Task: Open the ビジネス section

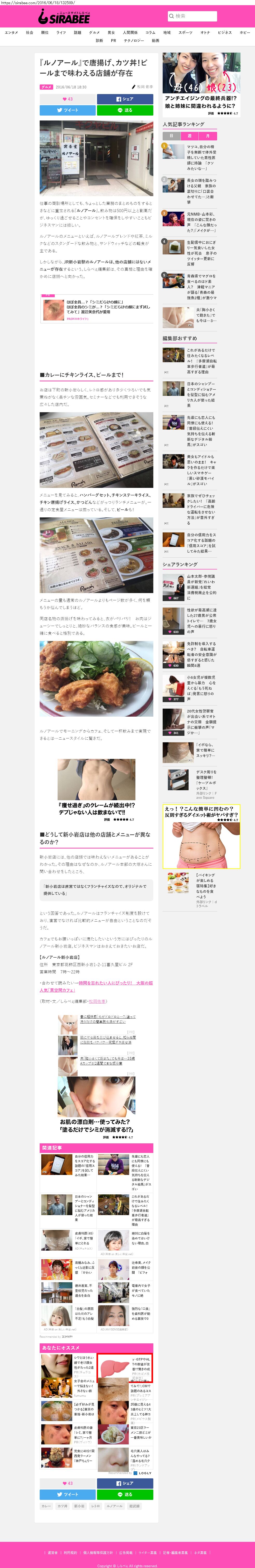Action: pyautogui.click(x=224, y=32)
